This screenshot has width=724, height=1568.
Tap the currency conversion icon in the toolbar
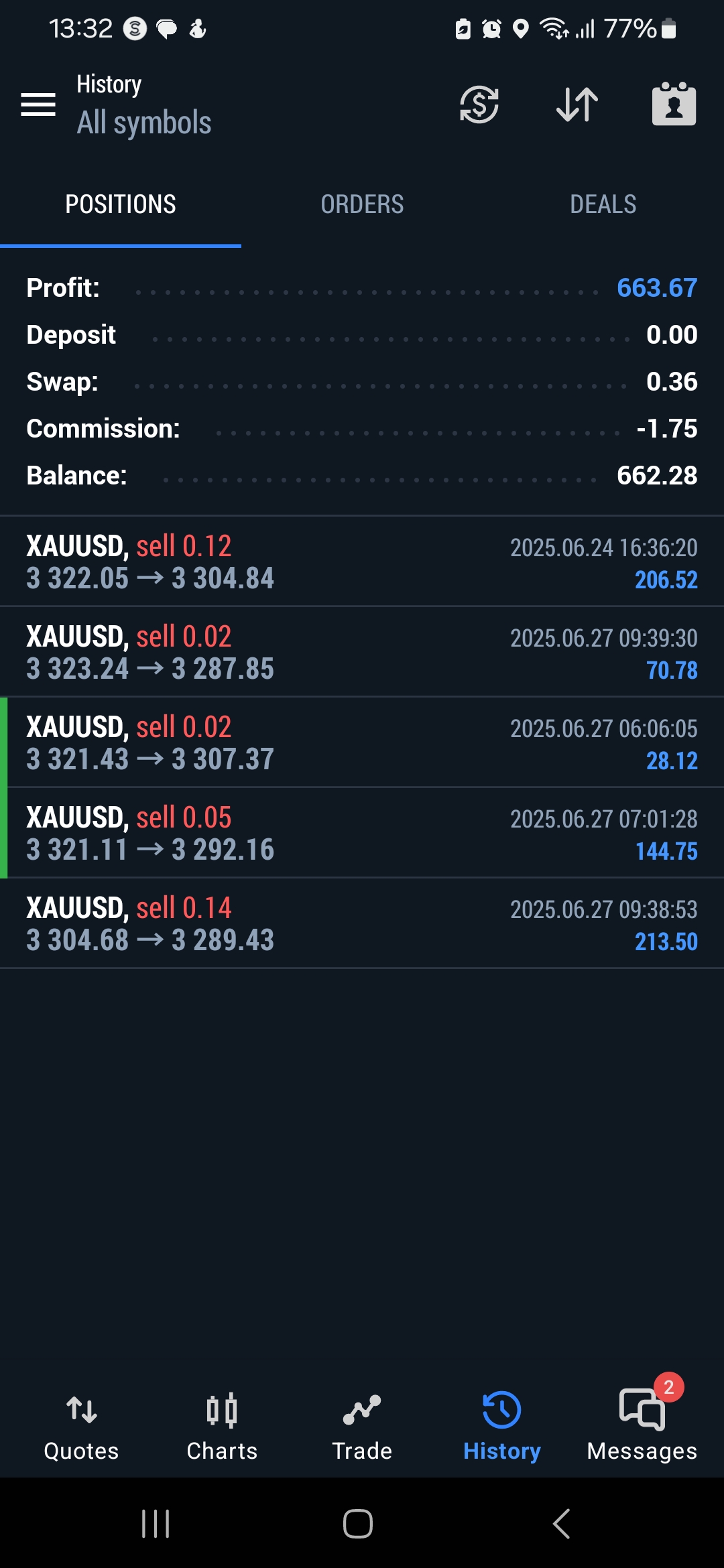479,105
